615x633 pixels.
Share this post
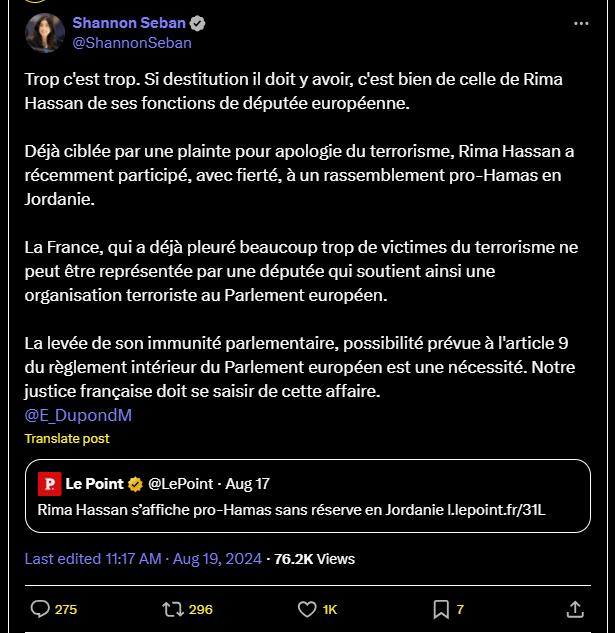[575, 608]
